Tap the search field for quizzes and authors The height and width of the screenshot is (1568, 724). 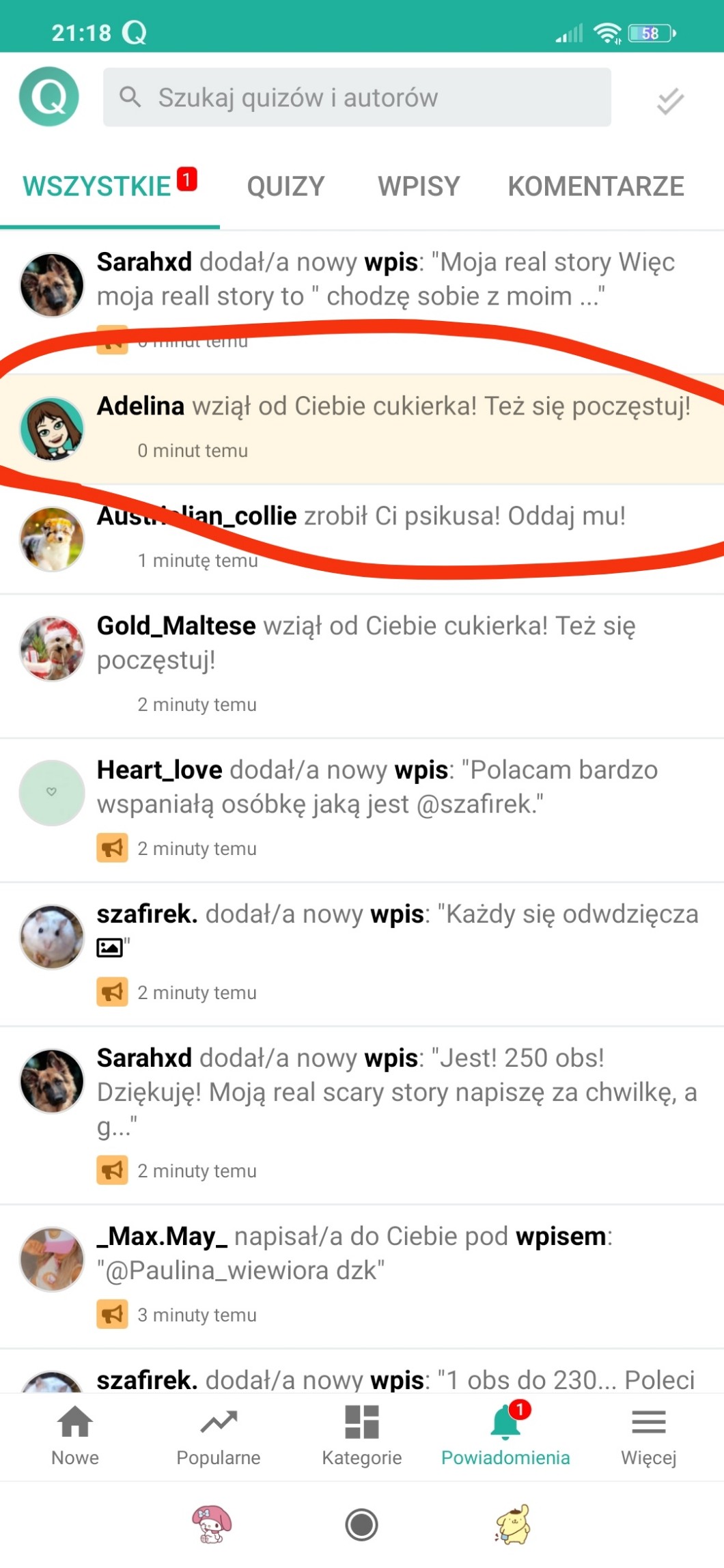point(357,97)
